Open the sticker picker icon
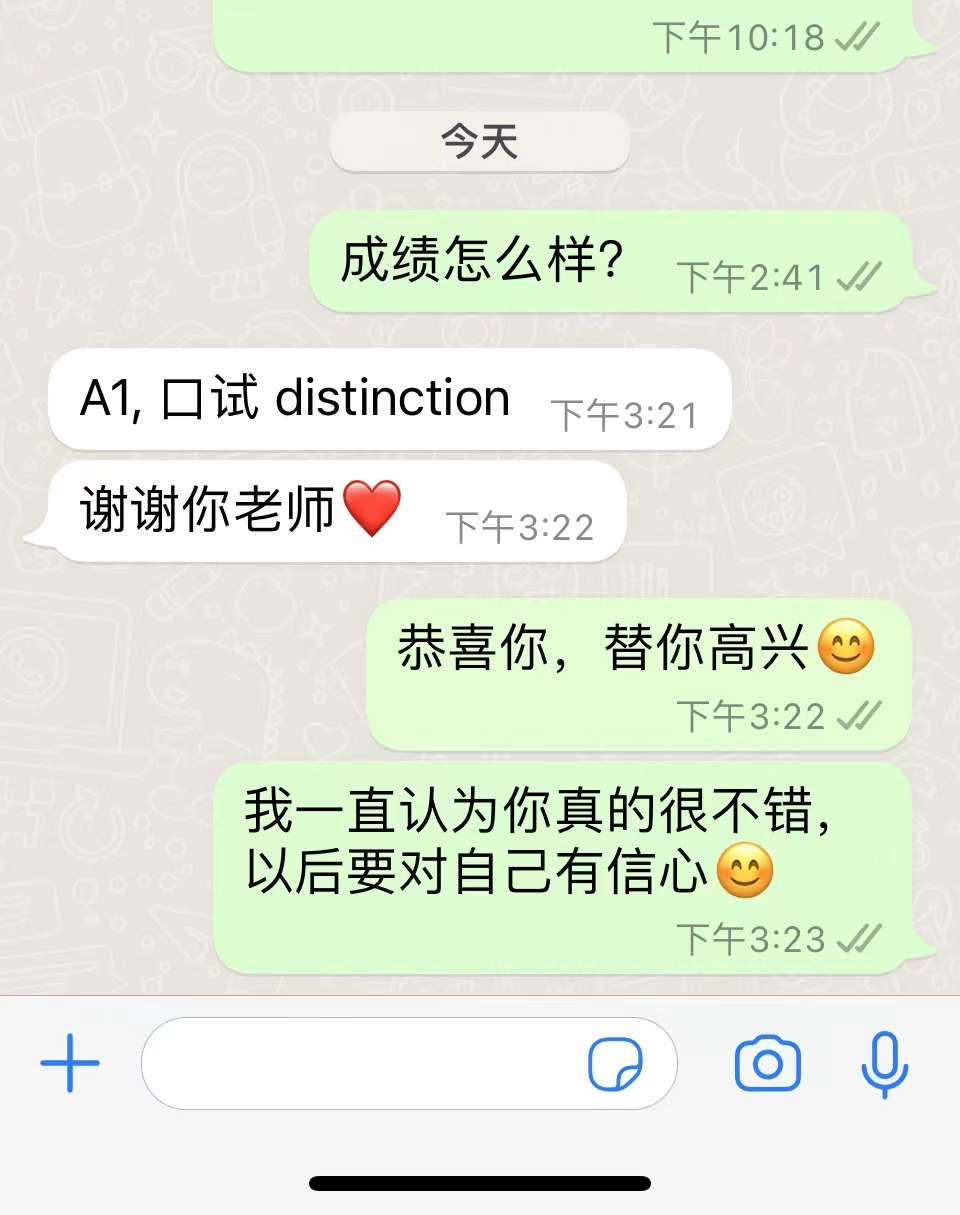This screenshot has height=1215, width=960. point(615,1063)
